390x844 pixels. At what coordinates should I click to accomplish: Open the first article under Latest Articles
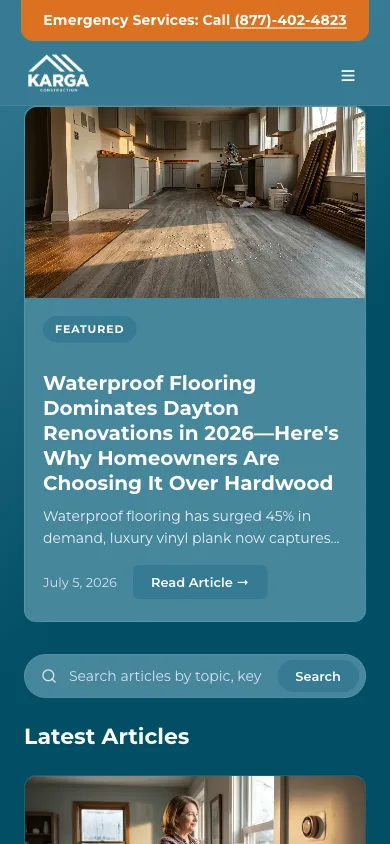[195, 810]
